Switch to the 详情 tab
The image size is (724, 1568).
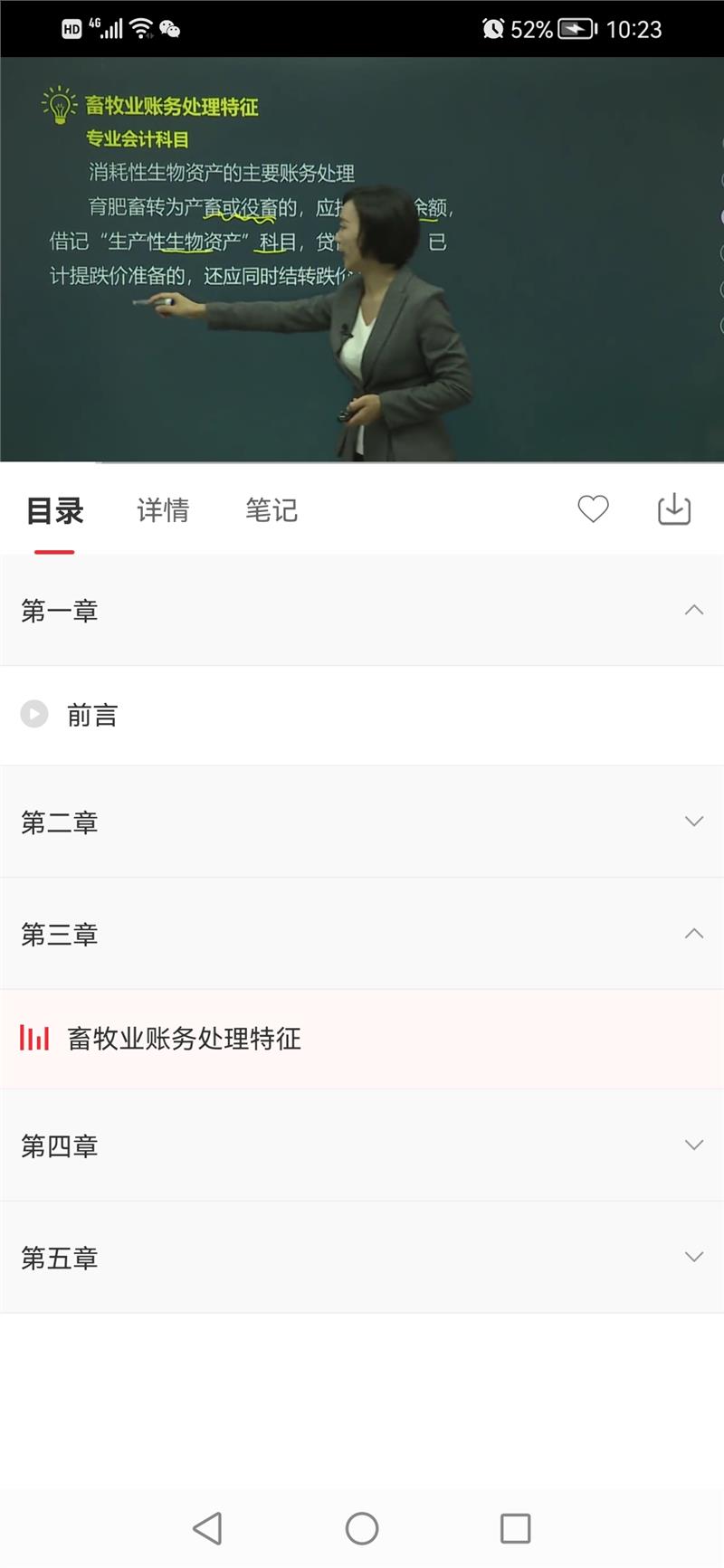[163, 510]
